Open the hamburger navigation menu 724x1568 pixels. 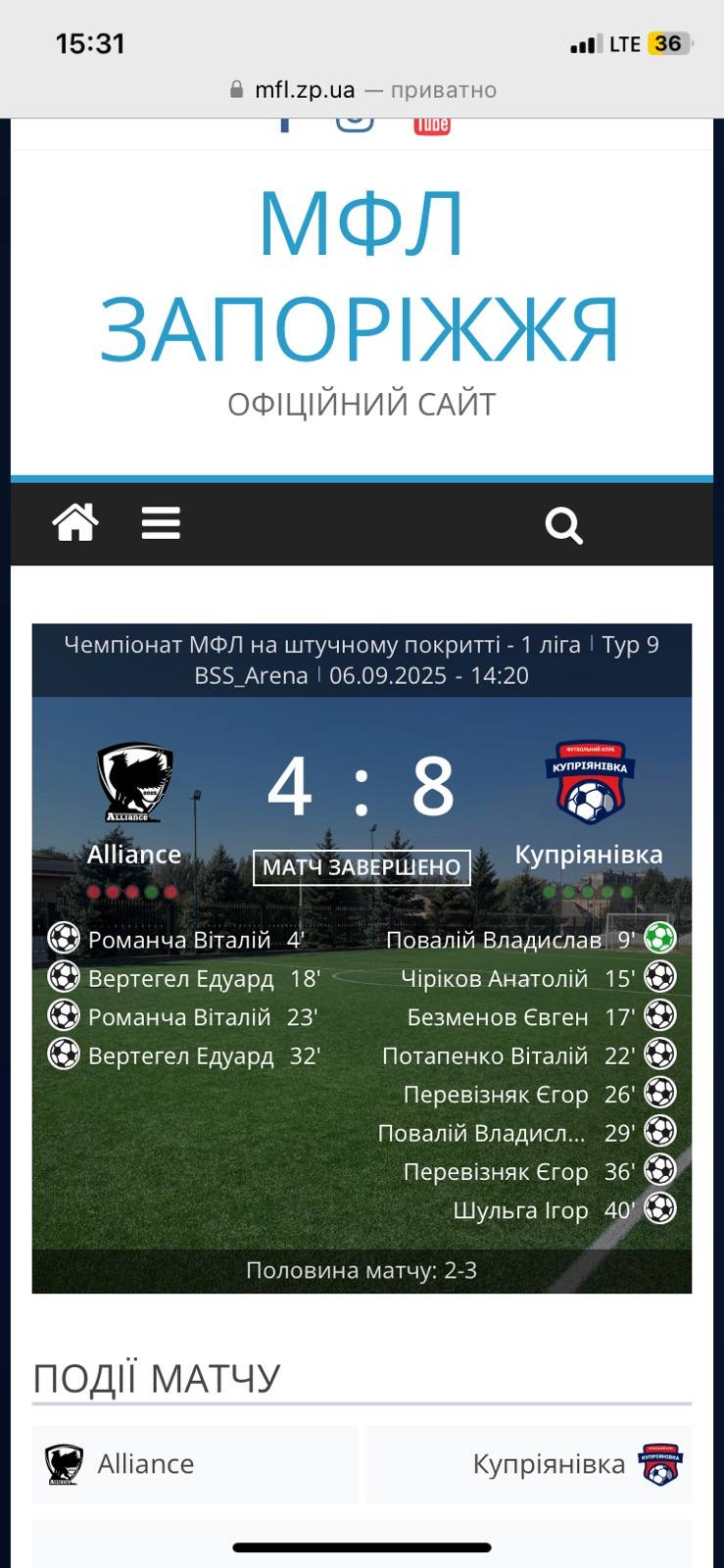click(161, 522)
